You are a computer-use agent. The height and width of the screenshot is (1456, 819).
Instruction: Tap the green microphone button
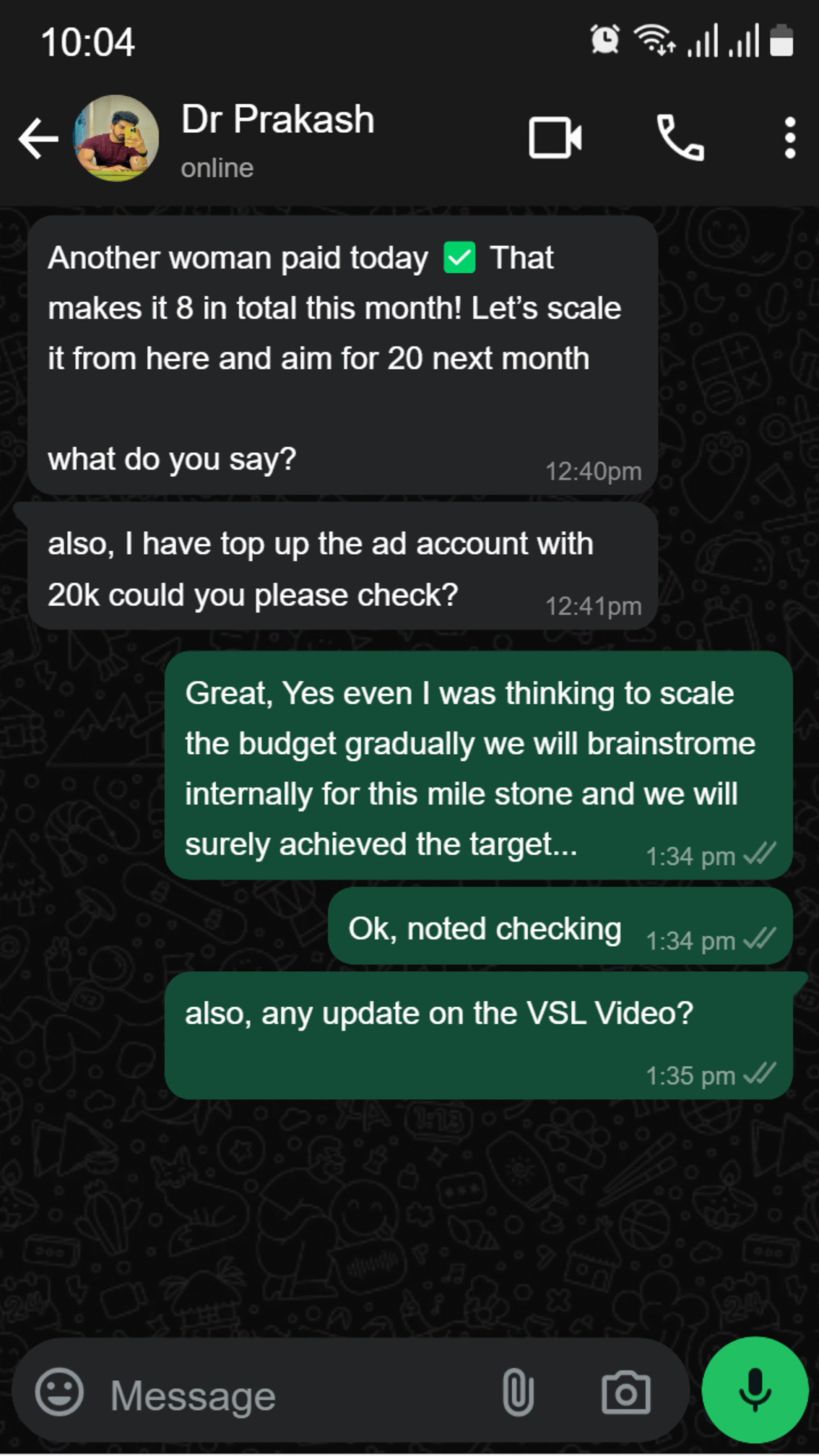pos(755,1390)
